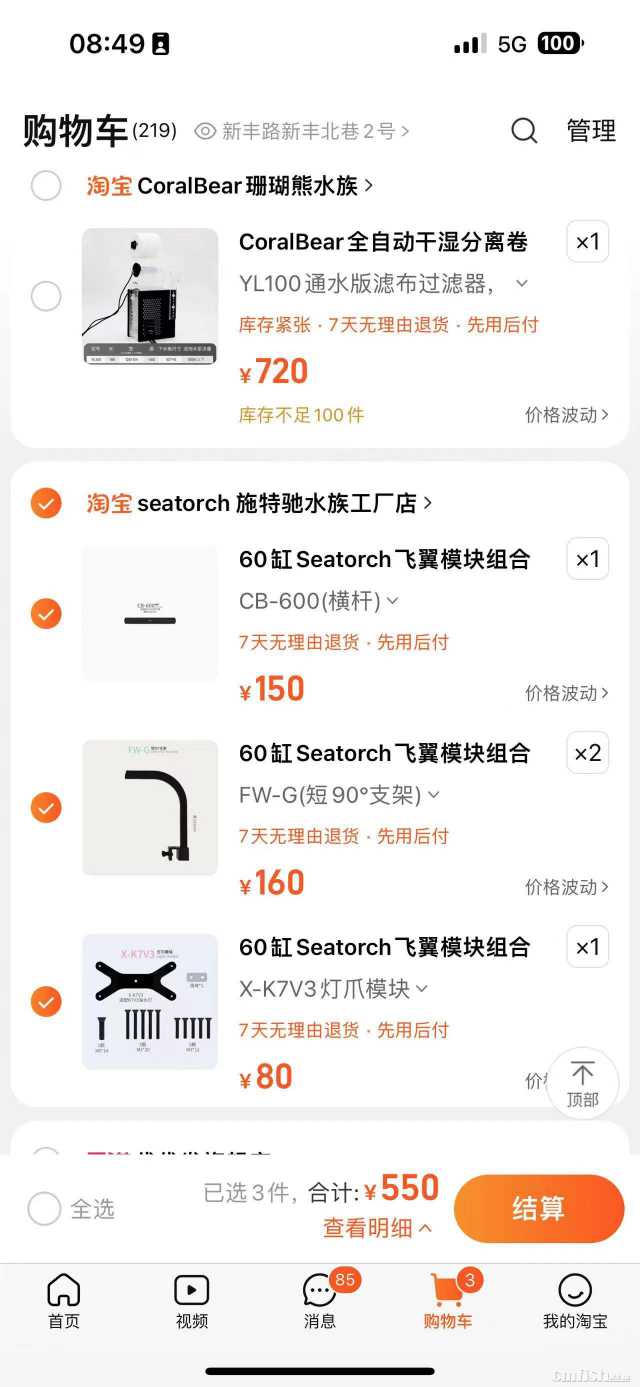
Task: Deselect the CB-600 crossbar item
Action: tap(46, 613)
